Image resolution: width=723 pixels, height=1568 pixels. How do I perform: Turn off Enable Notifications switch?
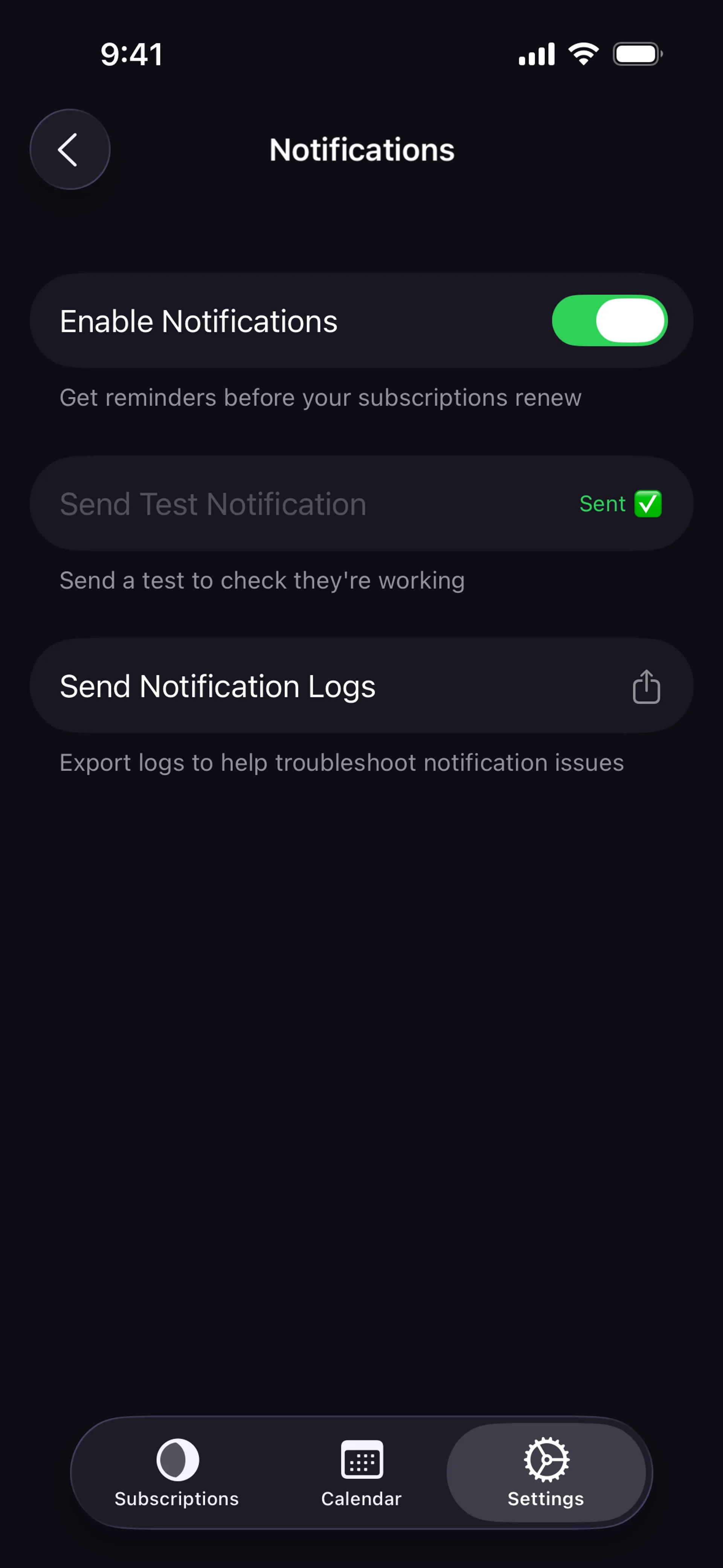pos(609,321)
